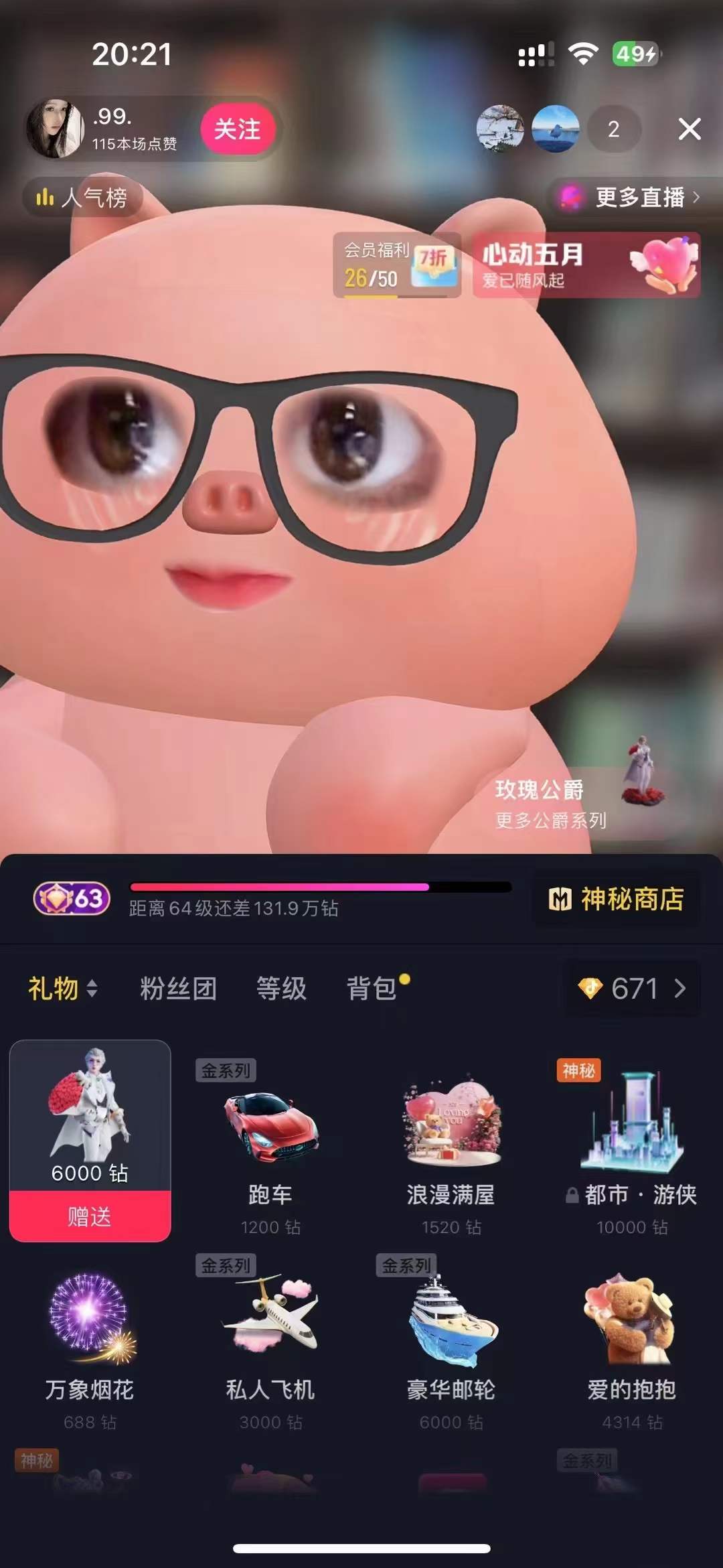This screenshot has height=1568, width=723.
Task: Open diamond balance 671 to recharge
Action: click(633, 989)
